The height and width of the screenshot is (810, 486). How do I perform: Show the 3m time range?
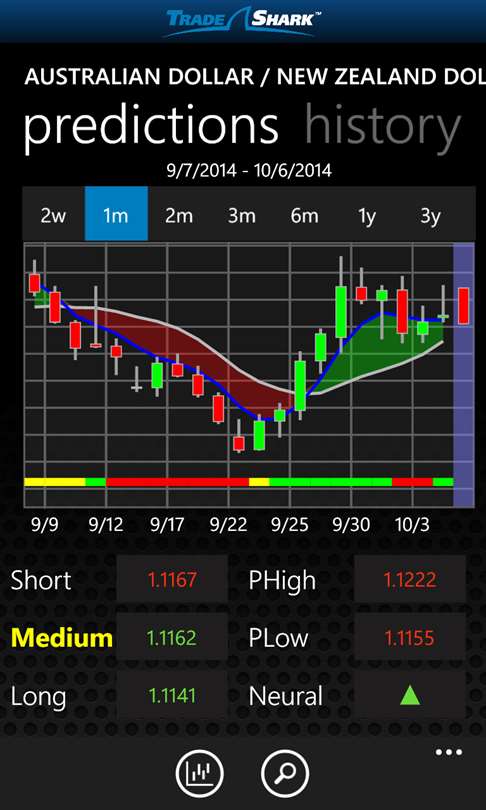point(242,214)
